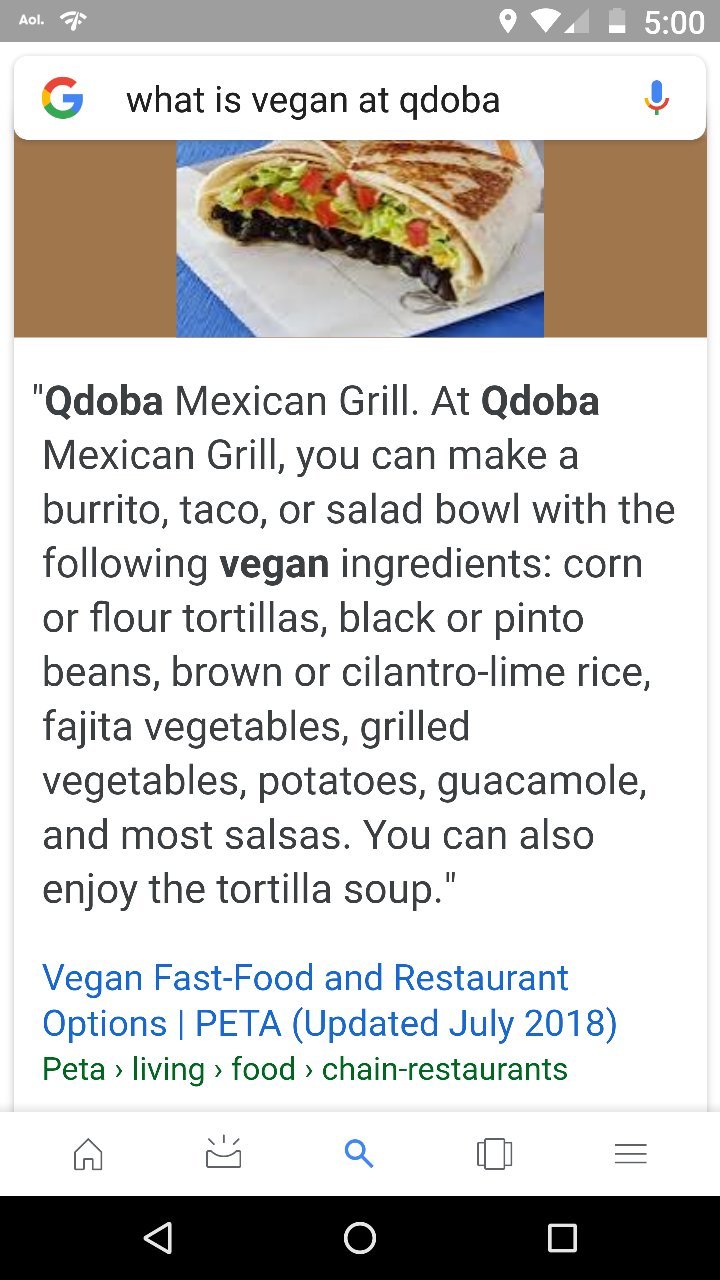
Task: Open the Google home icon in search bar
Action: pyautogui.click(x=62, y=97)
